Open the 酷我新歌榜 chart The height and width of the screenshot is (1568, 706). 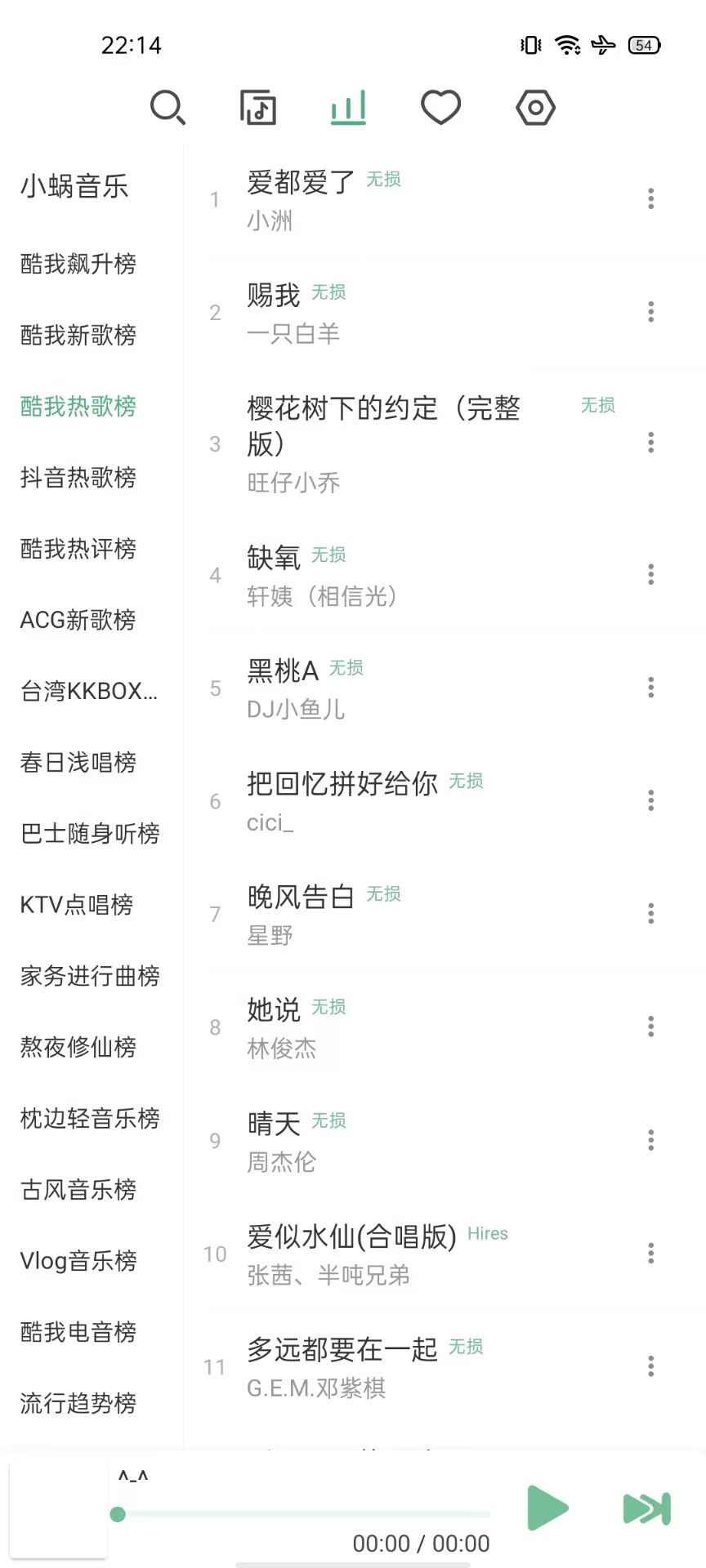pos(78,335)
